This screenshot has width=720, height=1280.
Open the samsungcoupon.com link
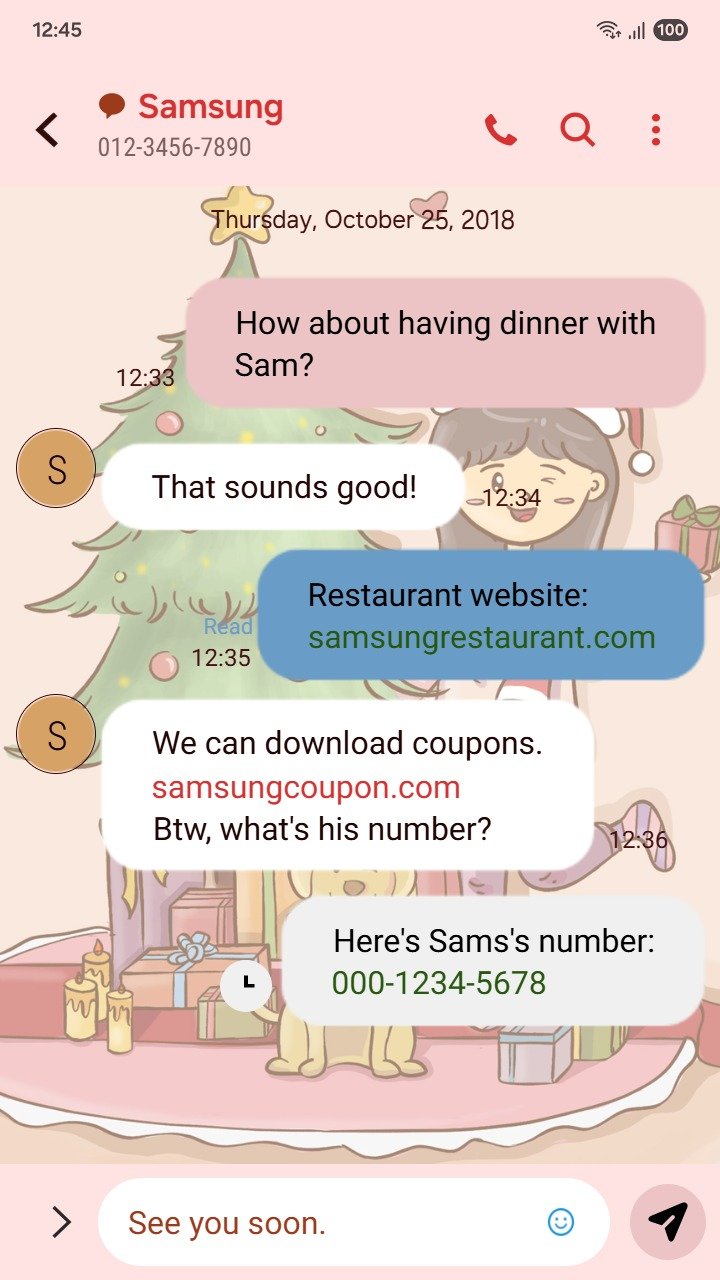[306, 787]
